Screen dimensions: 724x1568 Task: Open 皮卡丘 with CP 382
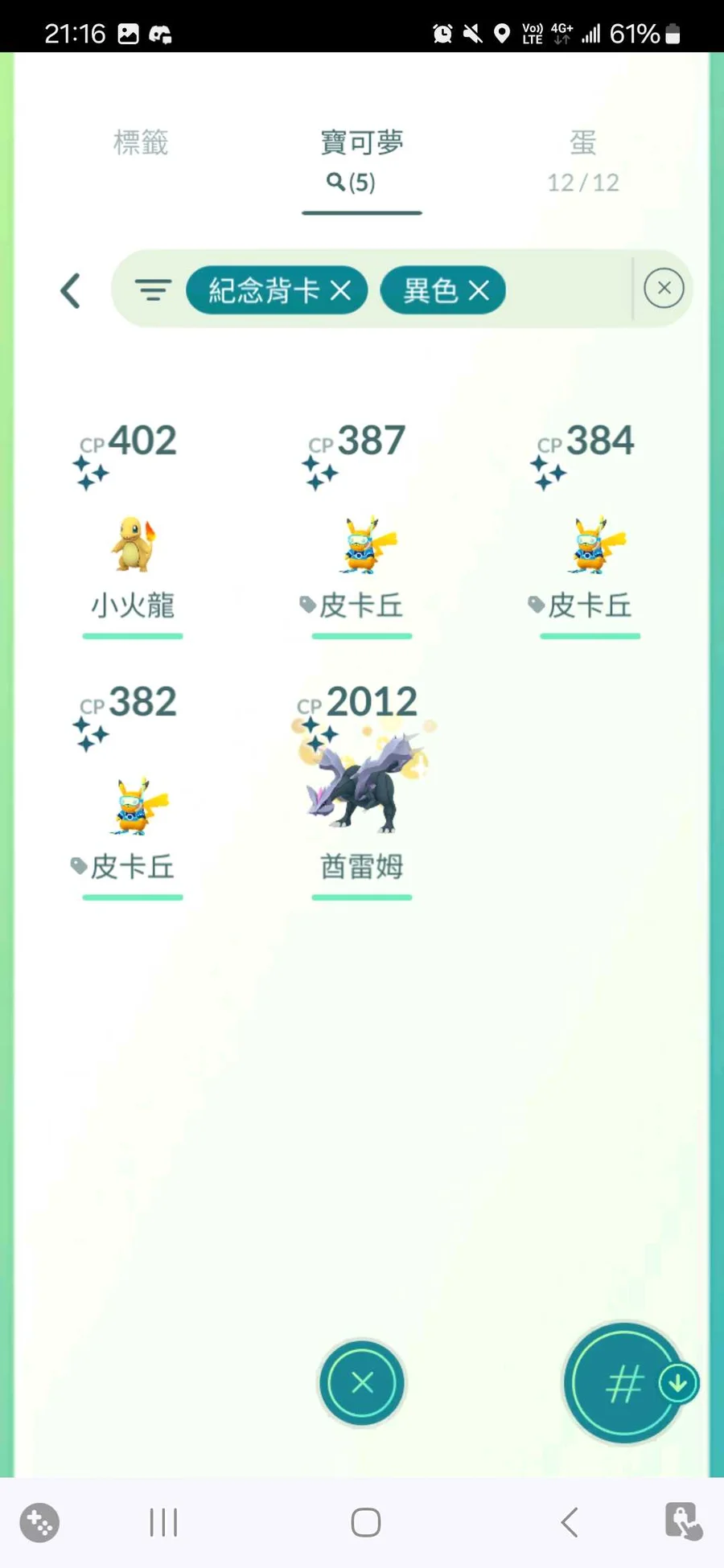133,806
